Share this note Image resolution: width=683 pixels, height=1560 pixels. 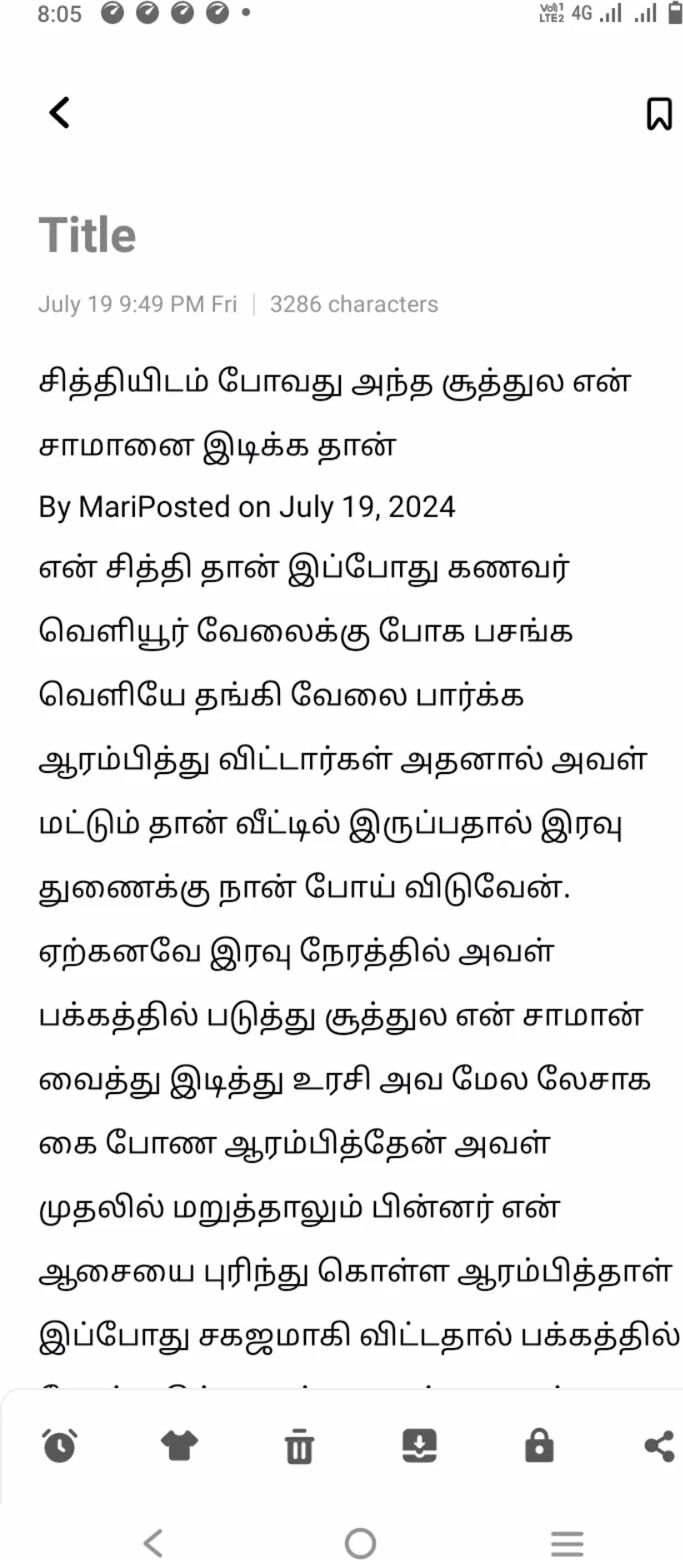pos(658,1445)
